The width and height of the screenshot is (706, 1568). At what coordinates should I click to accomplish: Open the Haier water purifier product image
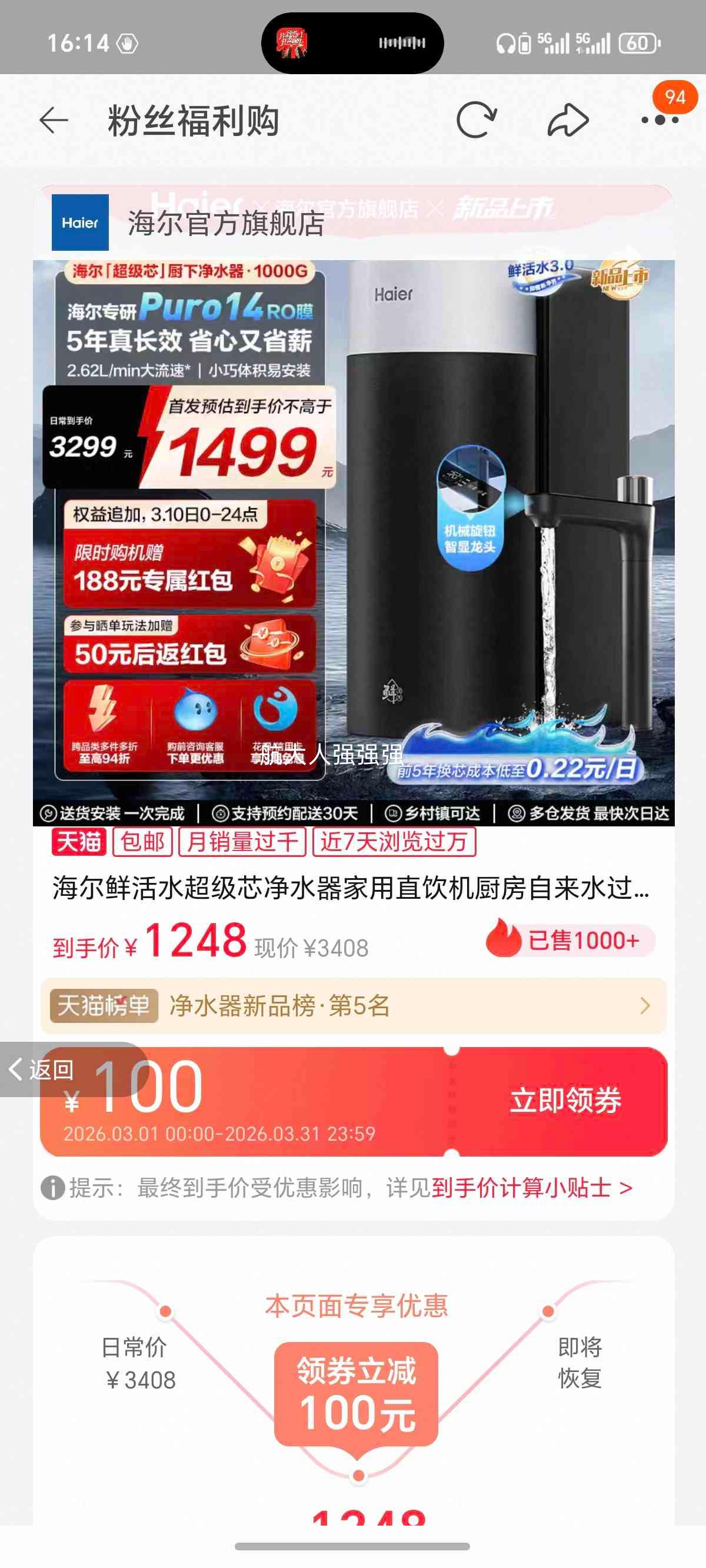[354, 542]
